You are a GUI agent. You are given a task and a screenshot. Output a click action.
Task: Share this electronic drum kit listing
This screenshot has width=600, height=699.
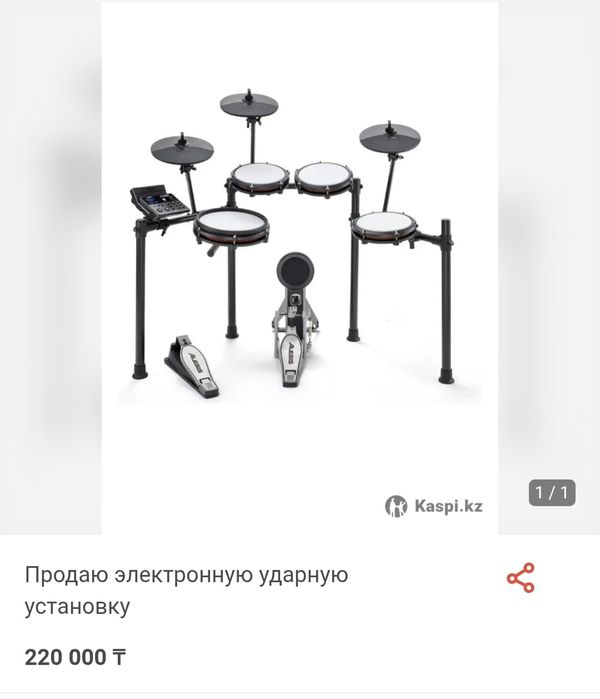(520, 578)
